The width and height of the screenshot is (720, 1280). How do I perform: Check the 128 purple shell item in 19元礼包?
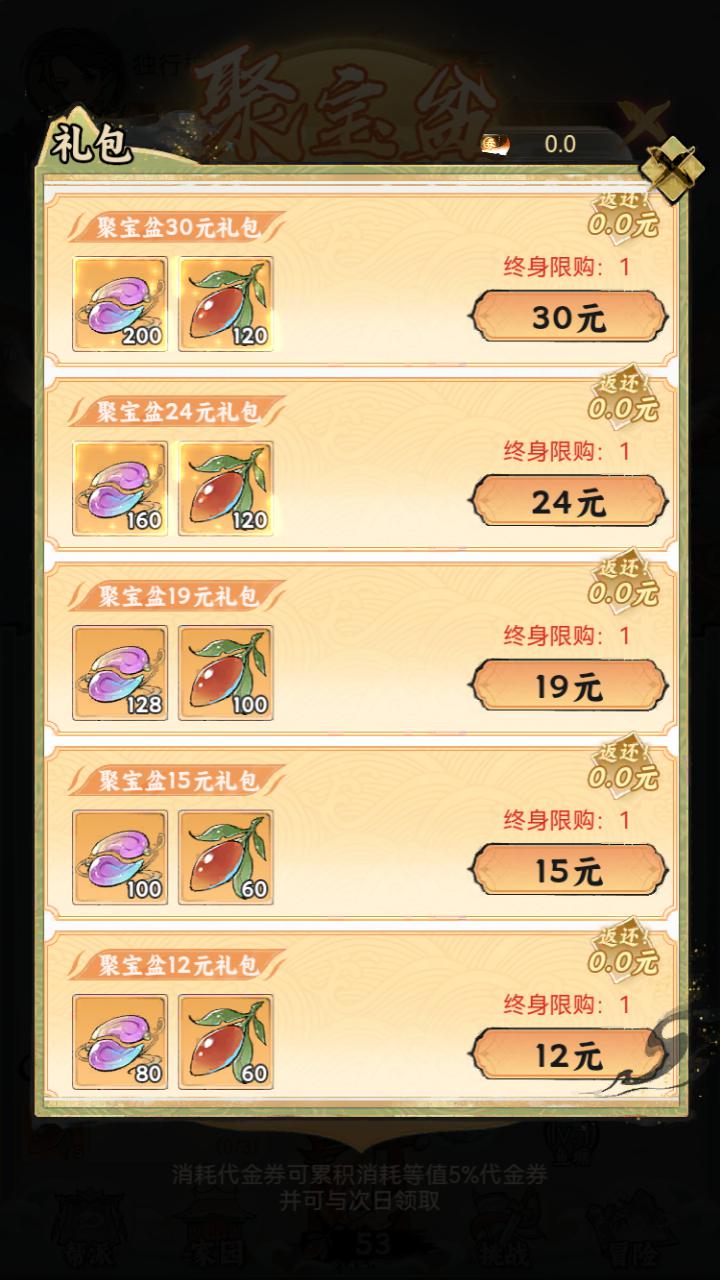(x=120, y=673)
